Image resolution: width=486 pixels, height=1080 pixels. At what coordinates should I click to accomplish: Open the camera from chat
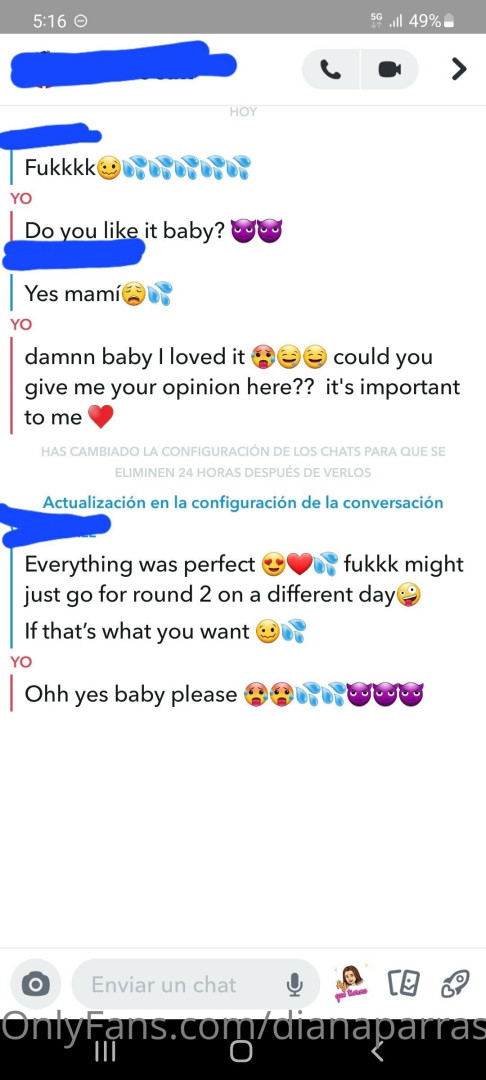[36, 985]
